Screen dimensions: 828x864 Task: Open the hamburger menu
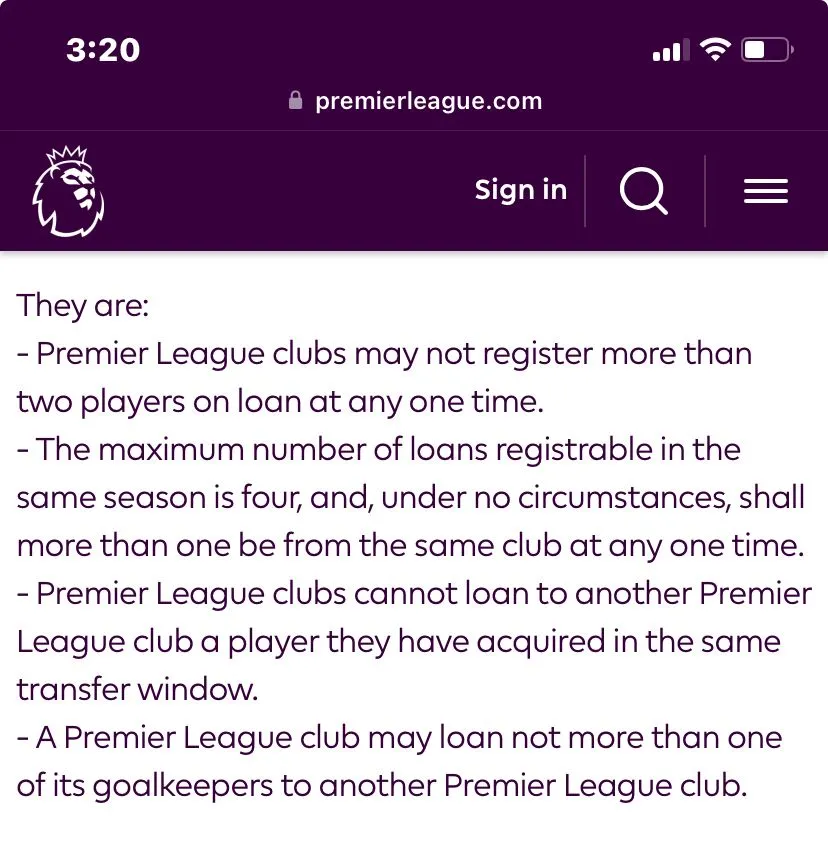click(766, 190)
